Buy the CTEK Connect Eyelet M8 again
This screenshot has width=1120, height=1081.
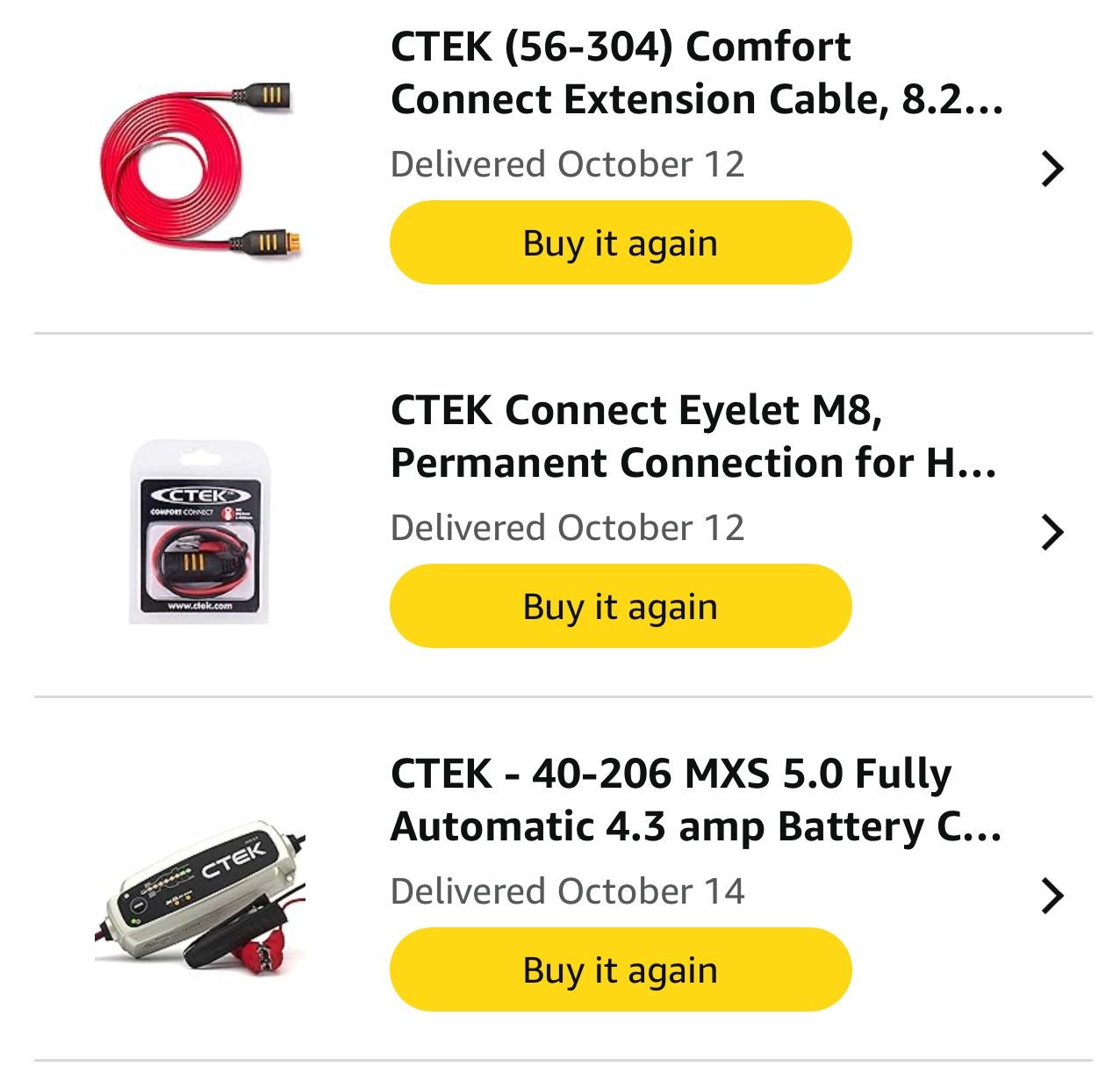pyautogui.click(x=621, y=606)
